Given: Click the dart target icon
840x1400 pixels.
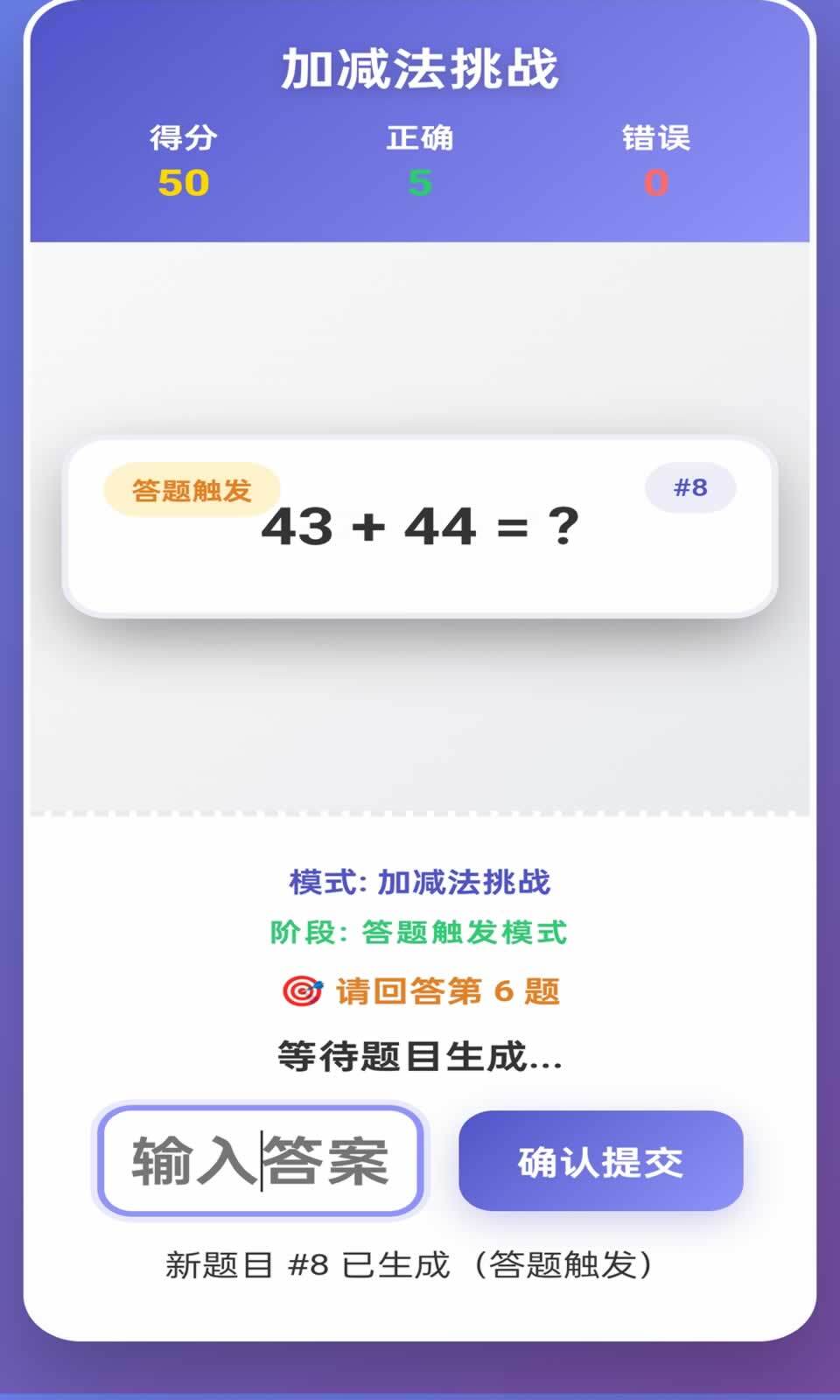Looking at the screenshot, I should coord(302,989).
